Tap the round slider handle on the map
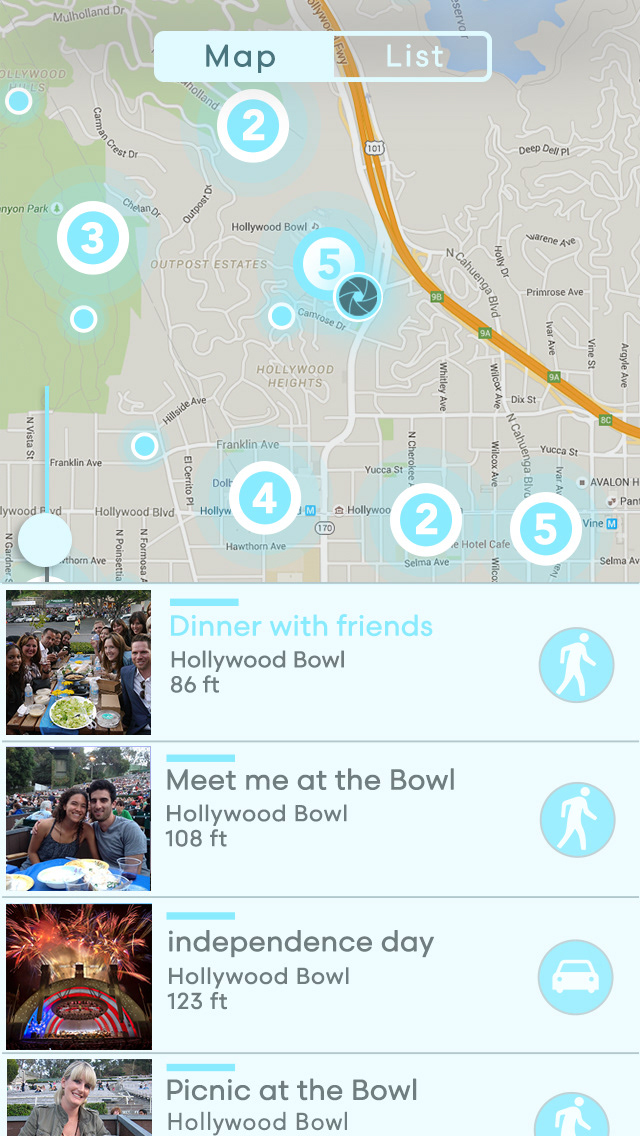 tap(45, 539)
